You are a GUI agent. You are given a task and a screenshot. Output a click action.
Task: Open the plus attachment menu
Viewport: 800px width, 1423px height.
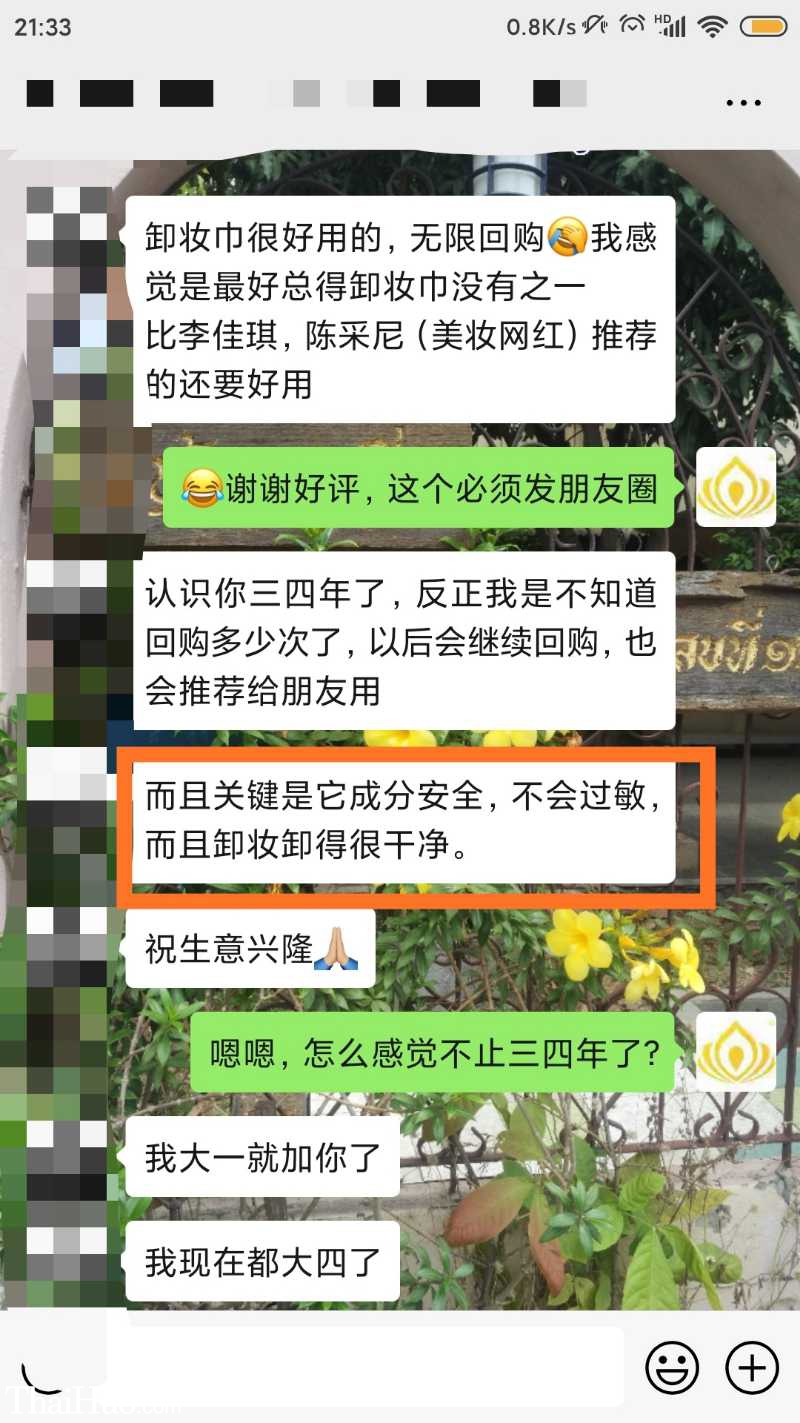751,1367
